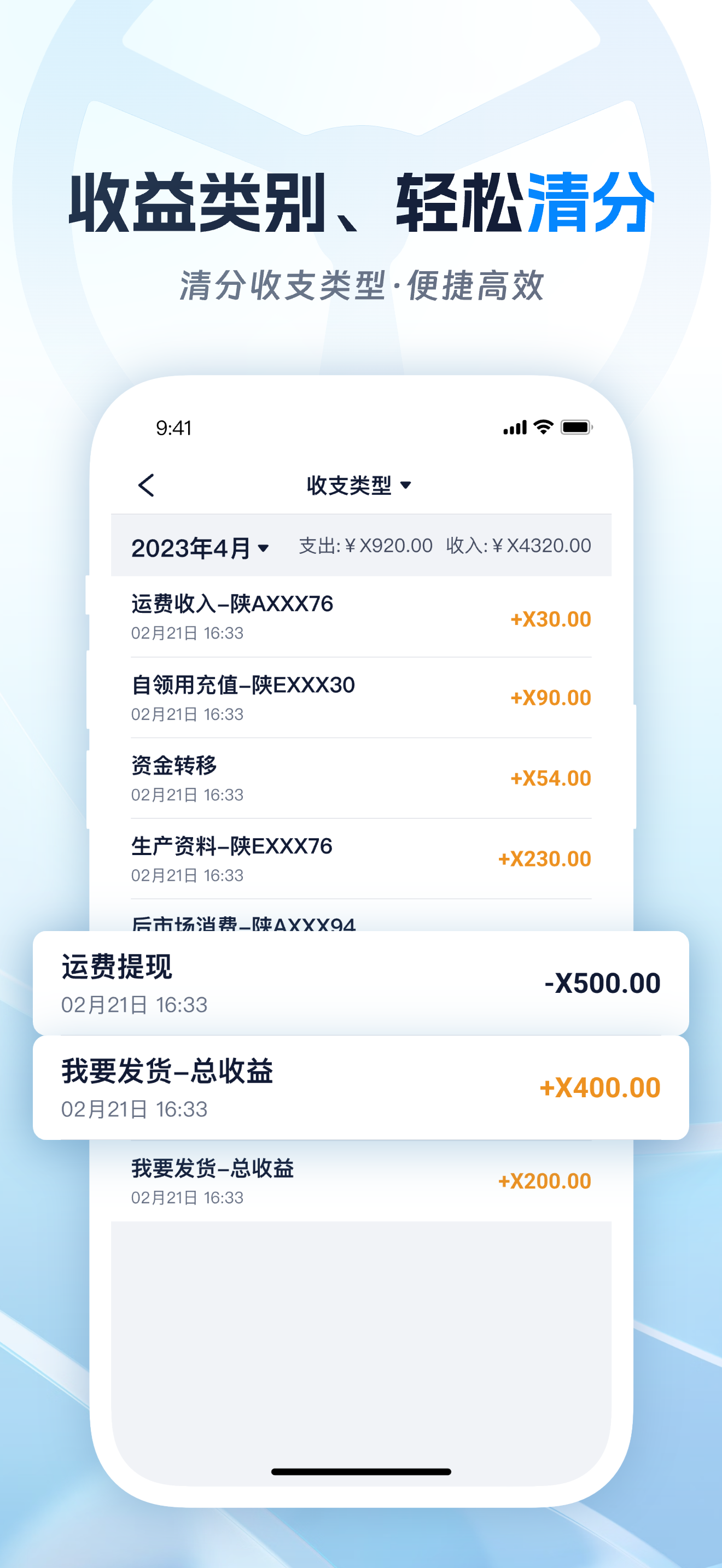Expand the 2023年4月 month selector

198,546
